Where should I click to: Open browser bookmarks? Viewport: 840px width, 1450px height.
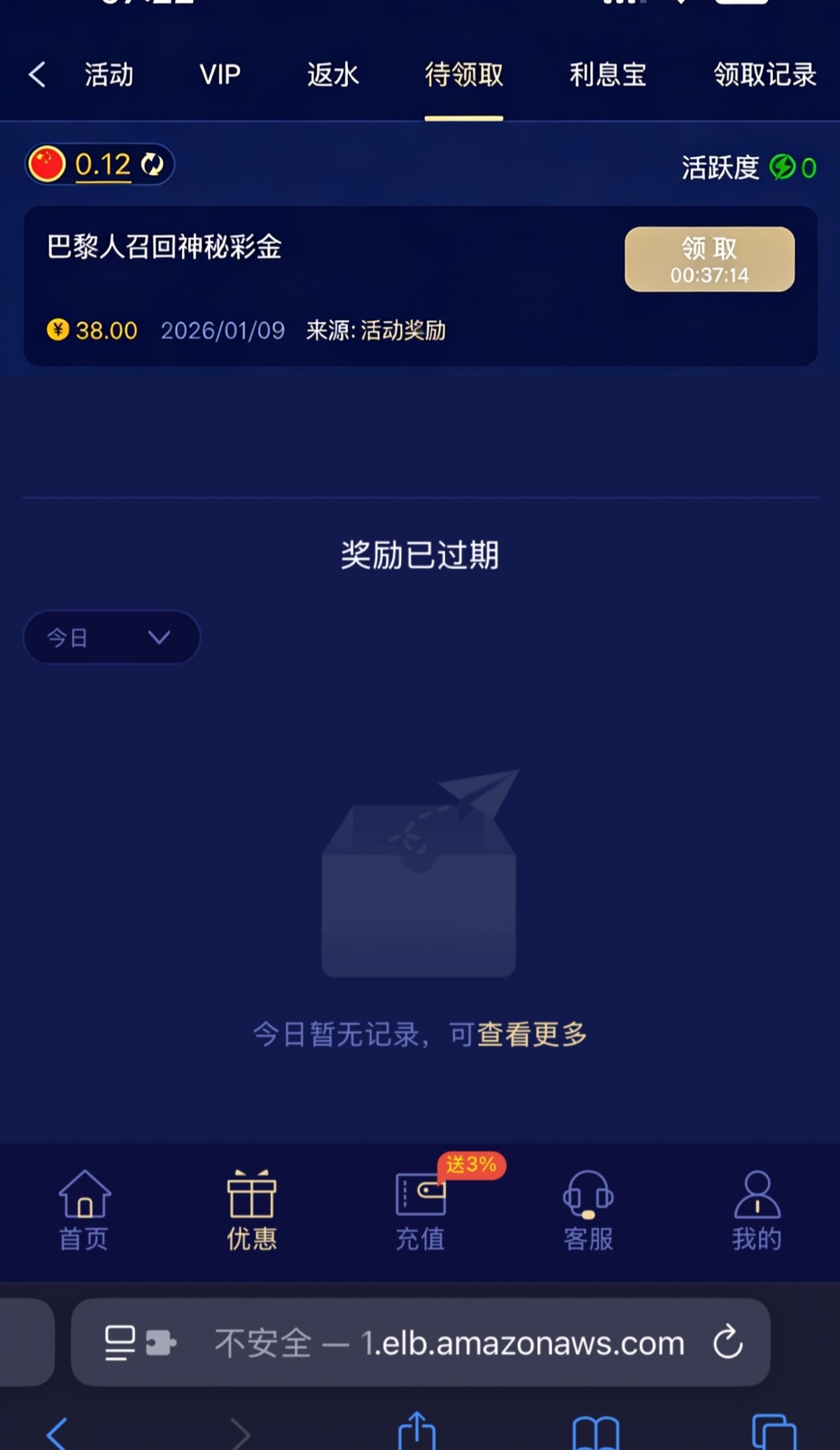pos(596,1432)
